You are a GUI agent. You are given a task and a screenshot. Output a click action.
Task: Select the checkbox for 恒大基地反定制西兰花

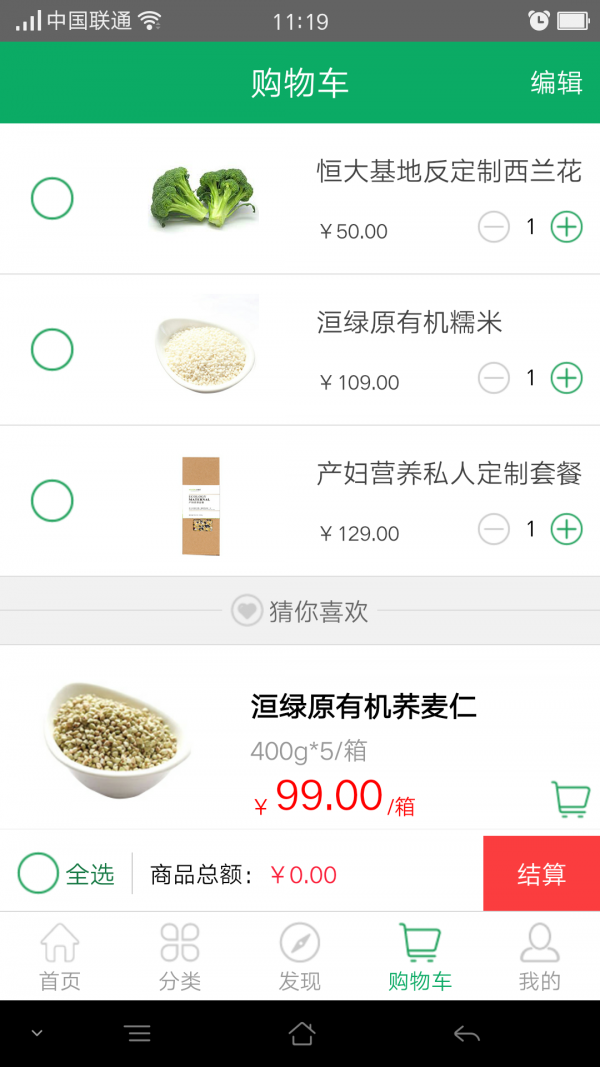click(52, 199)
